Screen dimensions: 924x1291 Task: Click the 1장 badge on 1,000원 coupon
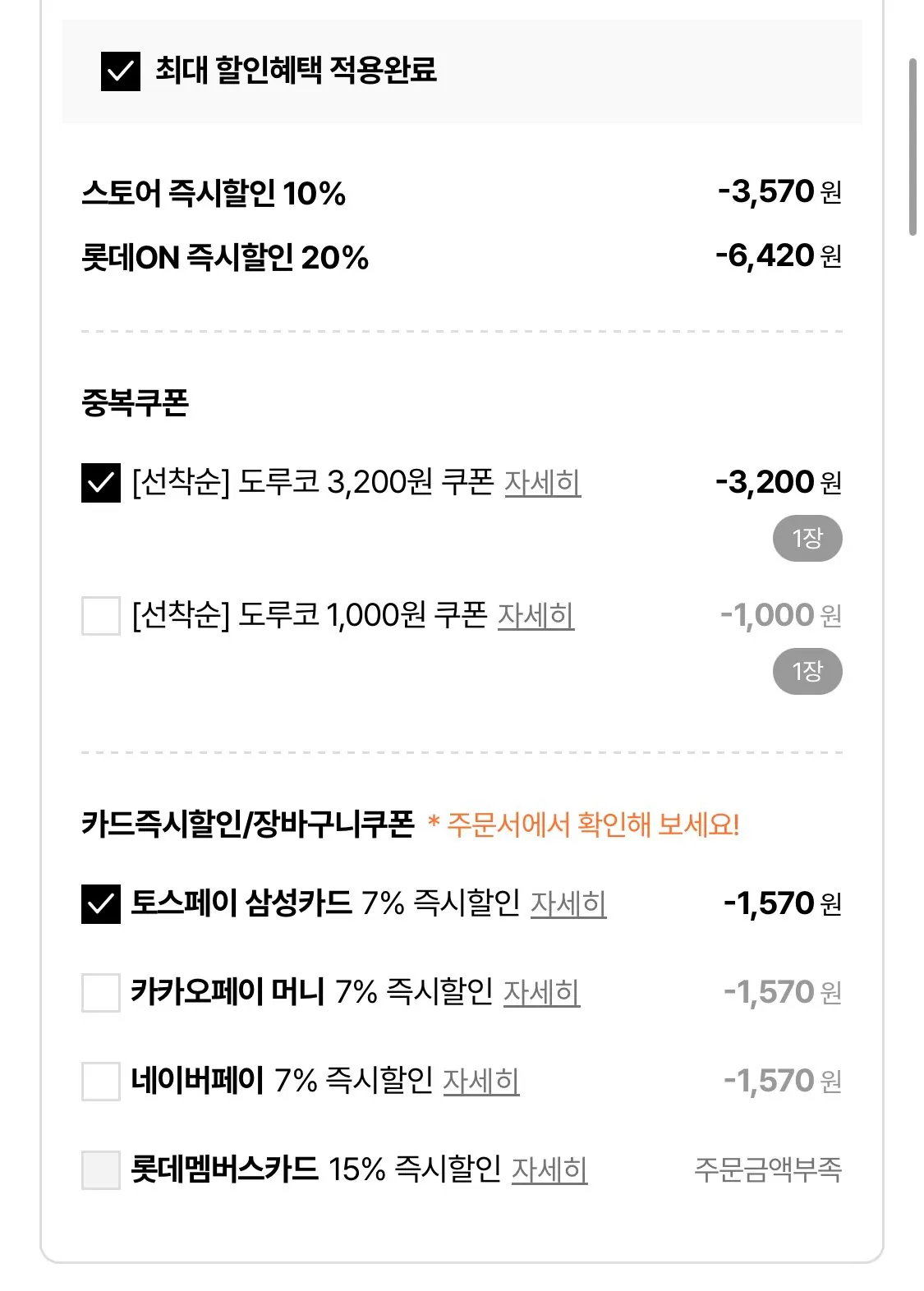(806, 670)
